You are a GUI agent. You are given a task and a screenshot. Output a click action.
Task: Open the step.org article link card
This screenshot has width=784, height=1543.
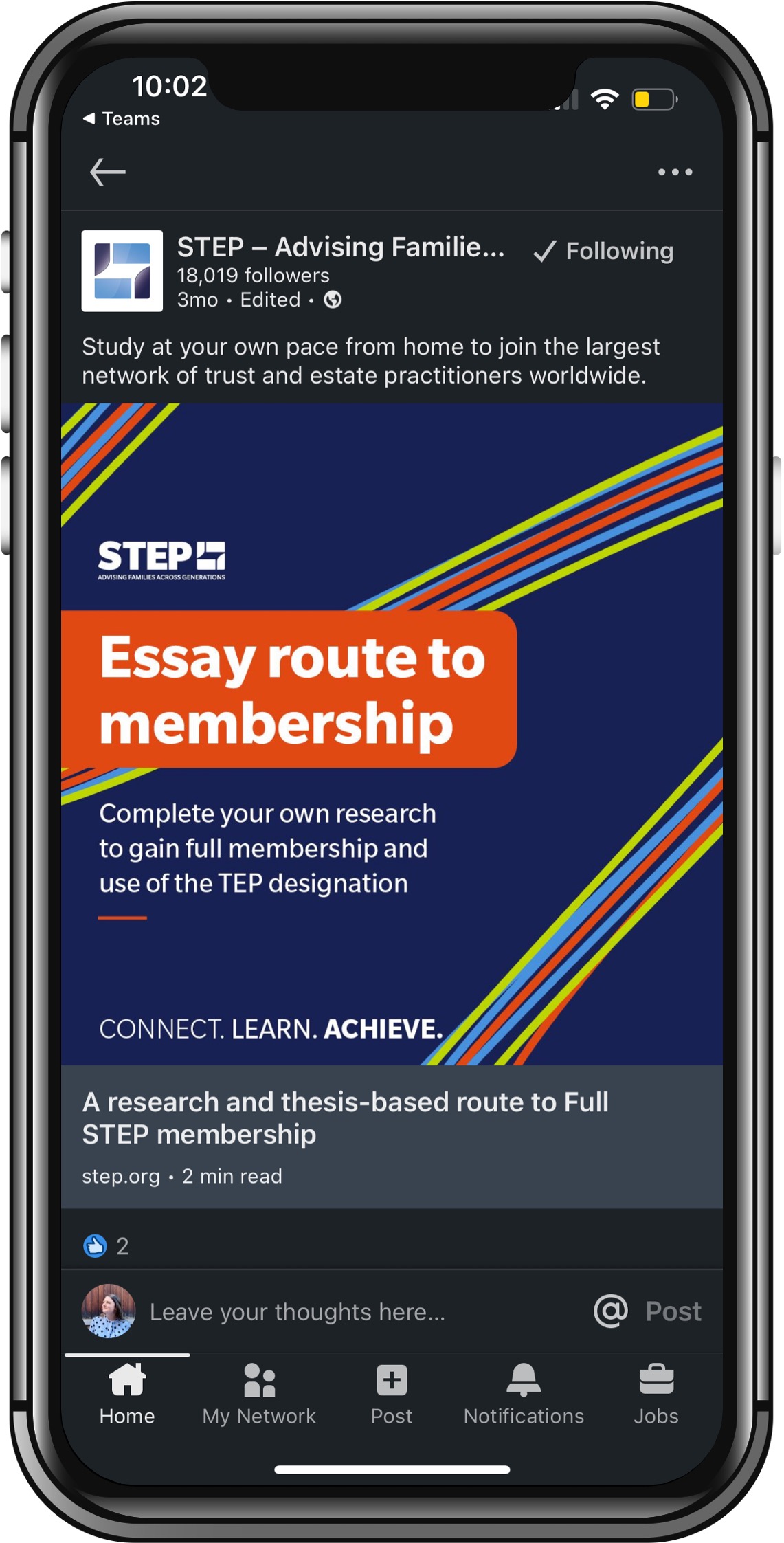point(392,1136)
